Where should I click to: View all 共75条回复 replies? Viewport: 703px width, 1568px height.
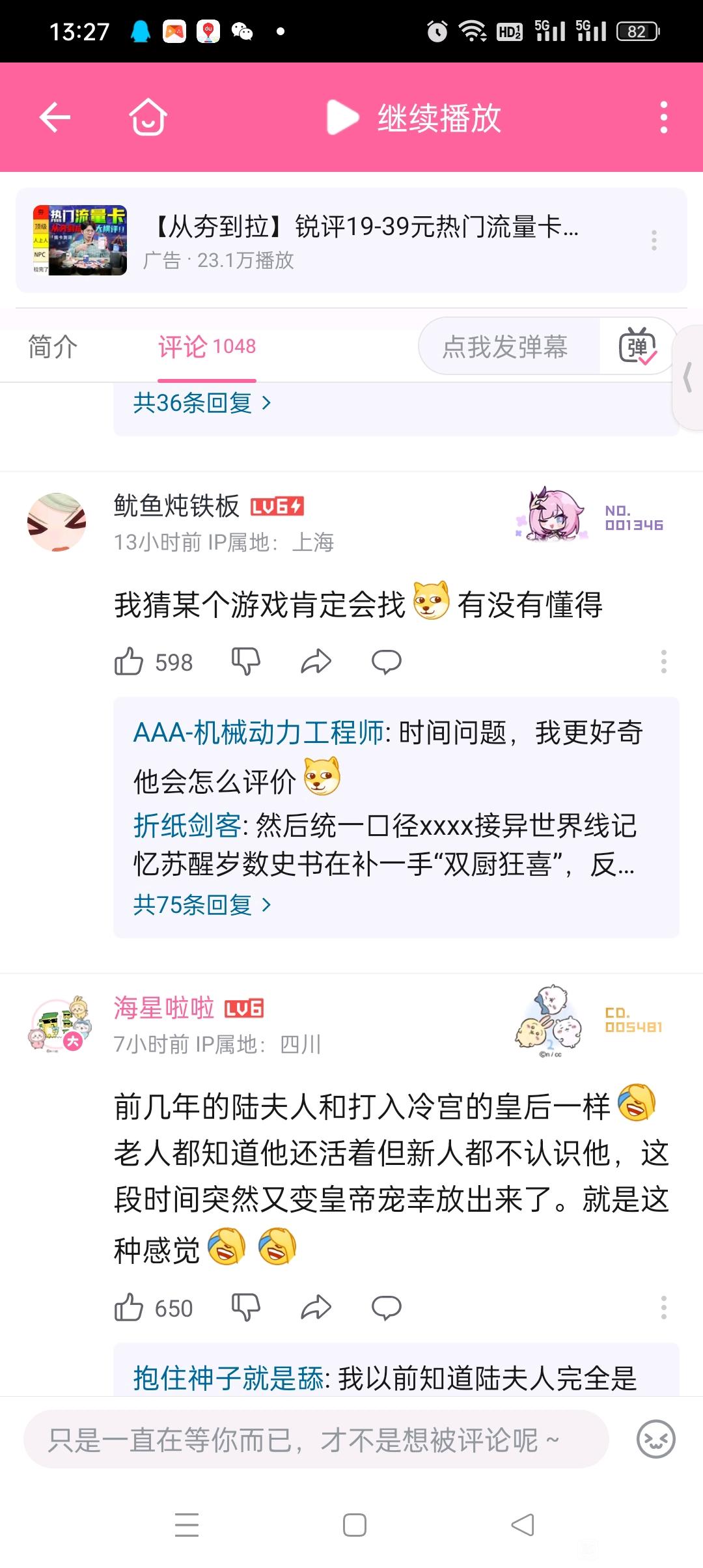202,904
